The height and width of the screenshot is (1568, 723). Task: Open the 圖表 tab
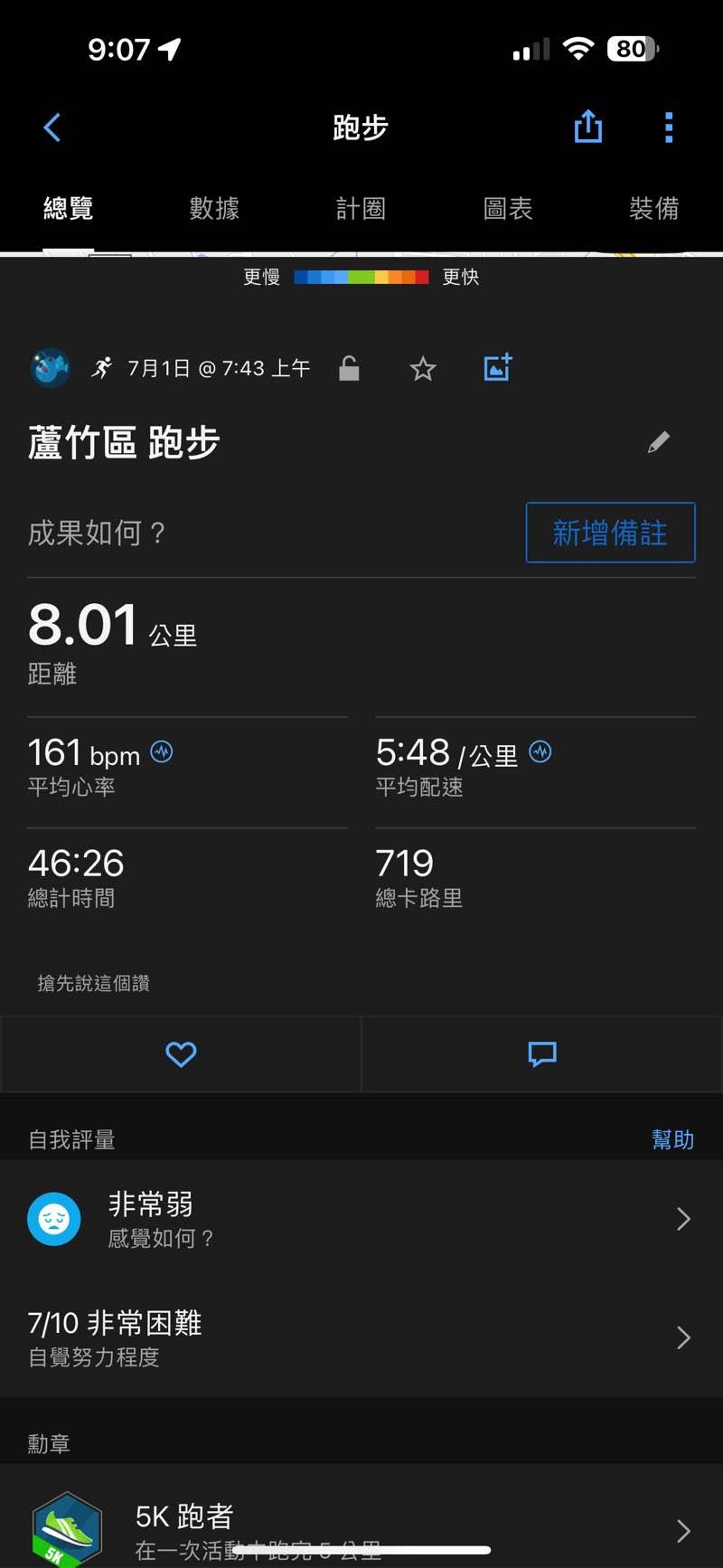(x=508, y=209)
